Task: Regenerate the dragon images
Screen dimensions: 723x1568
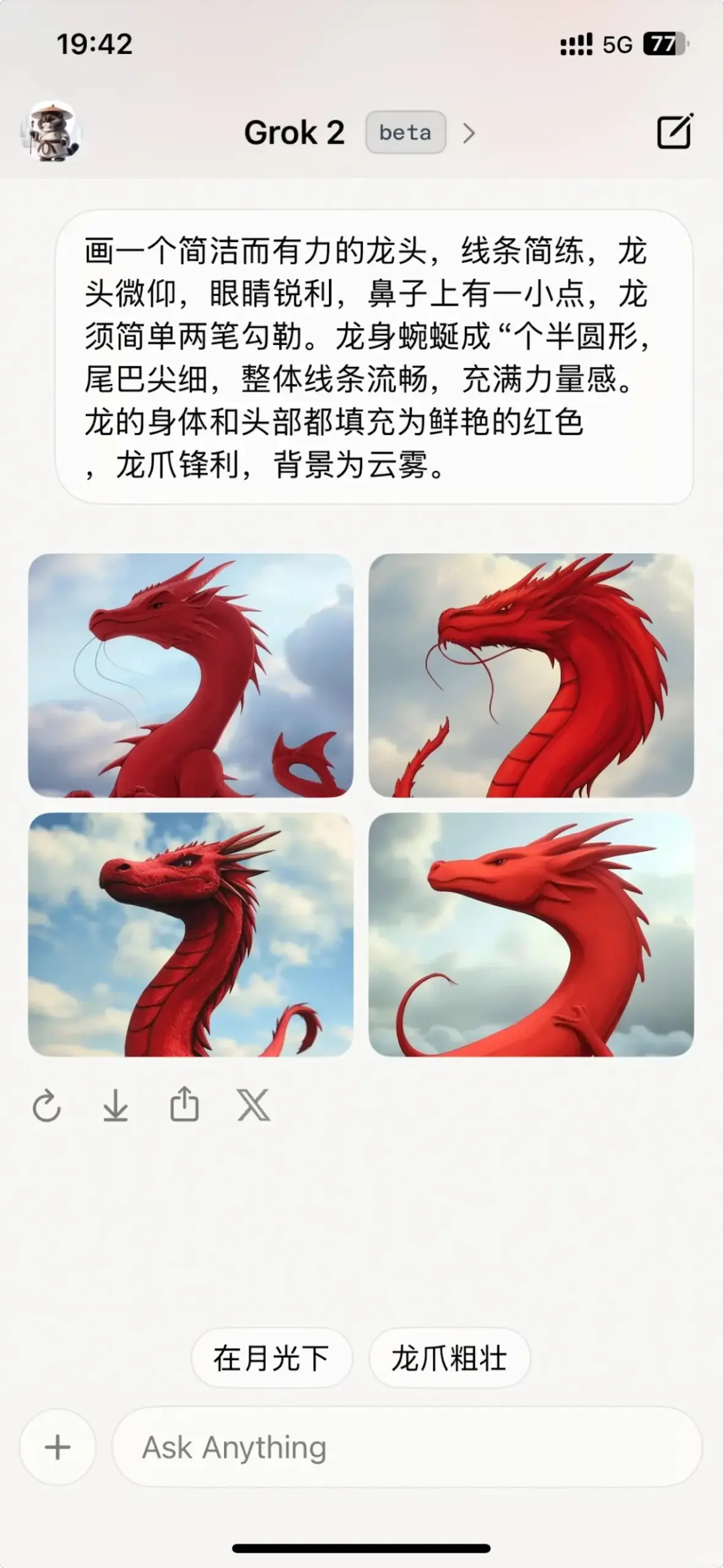Action: pyautogui.click(x=47, y=1106)
